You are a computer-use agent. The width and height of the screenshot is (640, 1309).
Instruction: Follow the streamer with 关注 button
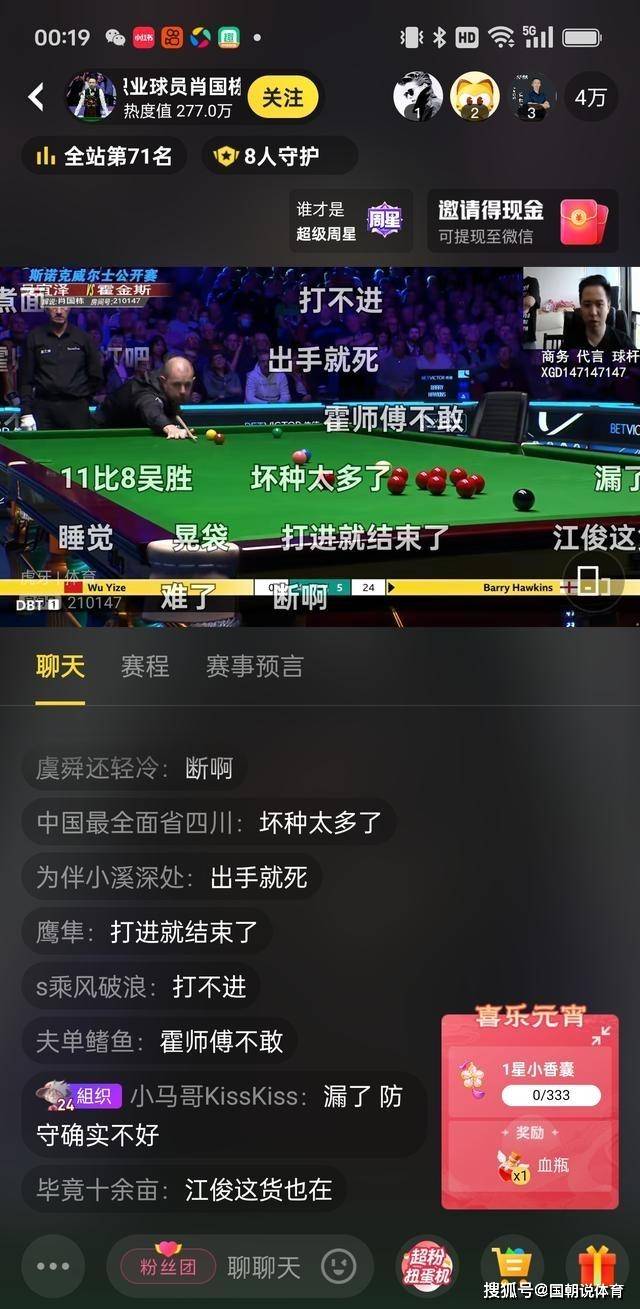pyautogui.click(x=282, y=97)
